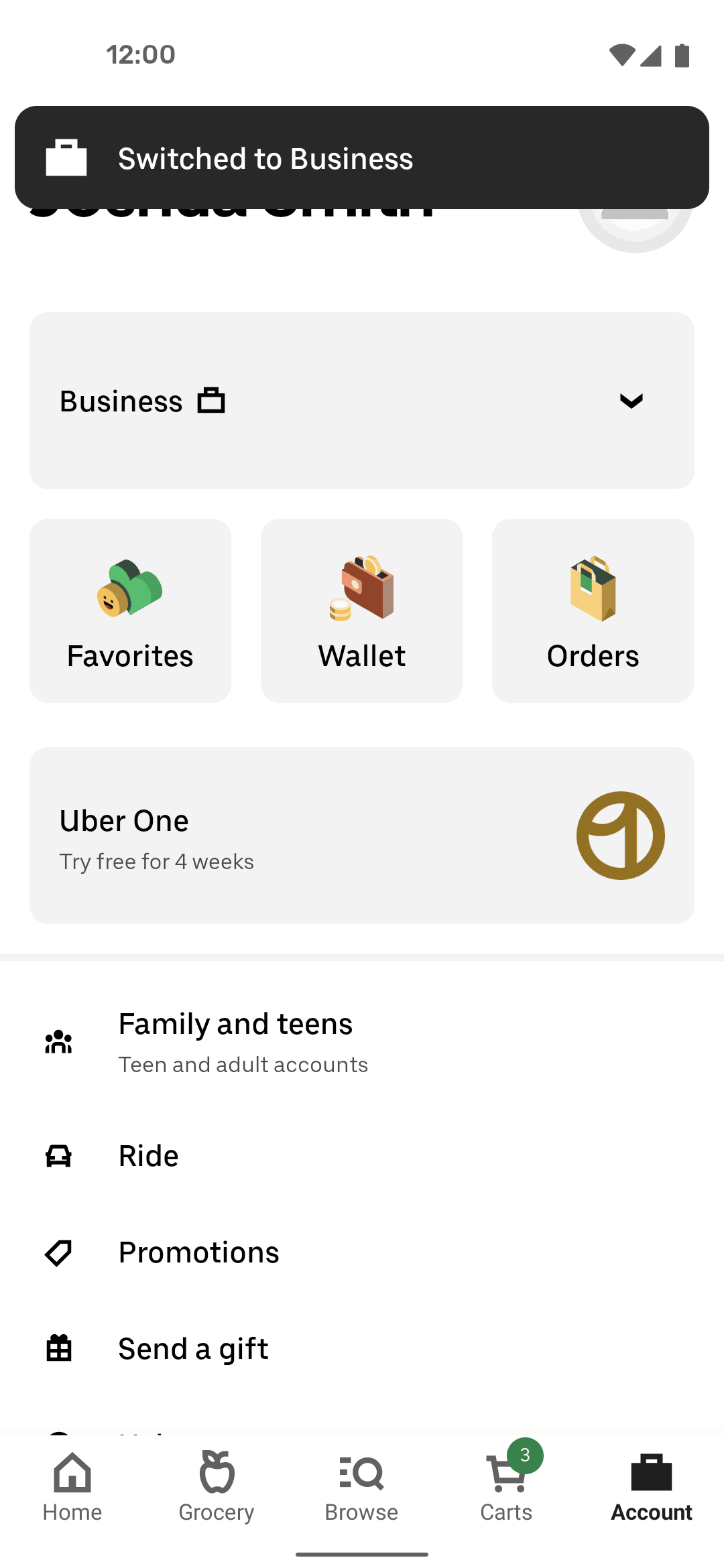Screen dimensions: 724x1568
Task: Open Favorites
Action: pyautogui.click(x=130, y=610)
